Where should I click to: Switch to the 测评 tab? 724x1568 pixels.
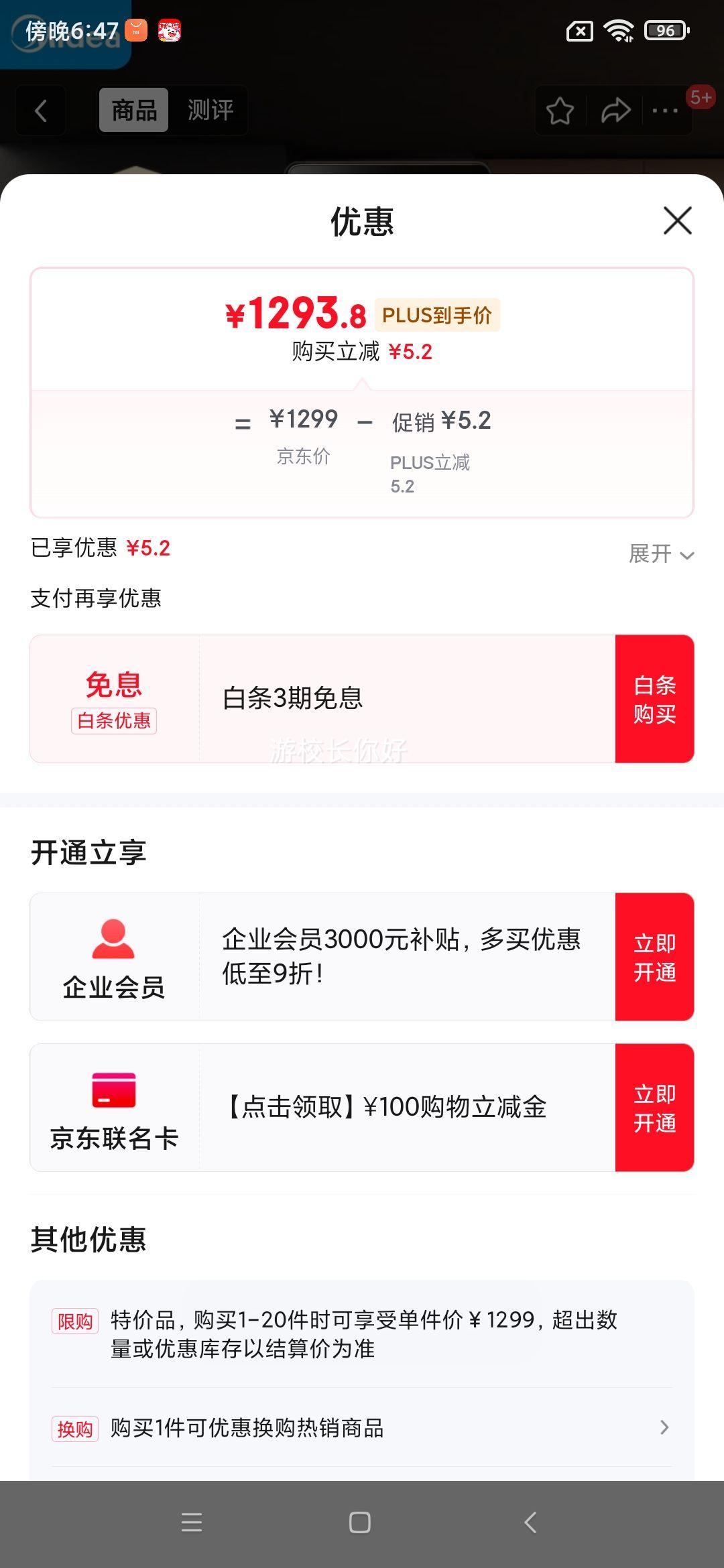pos(210,110)
